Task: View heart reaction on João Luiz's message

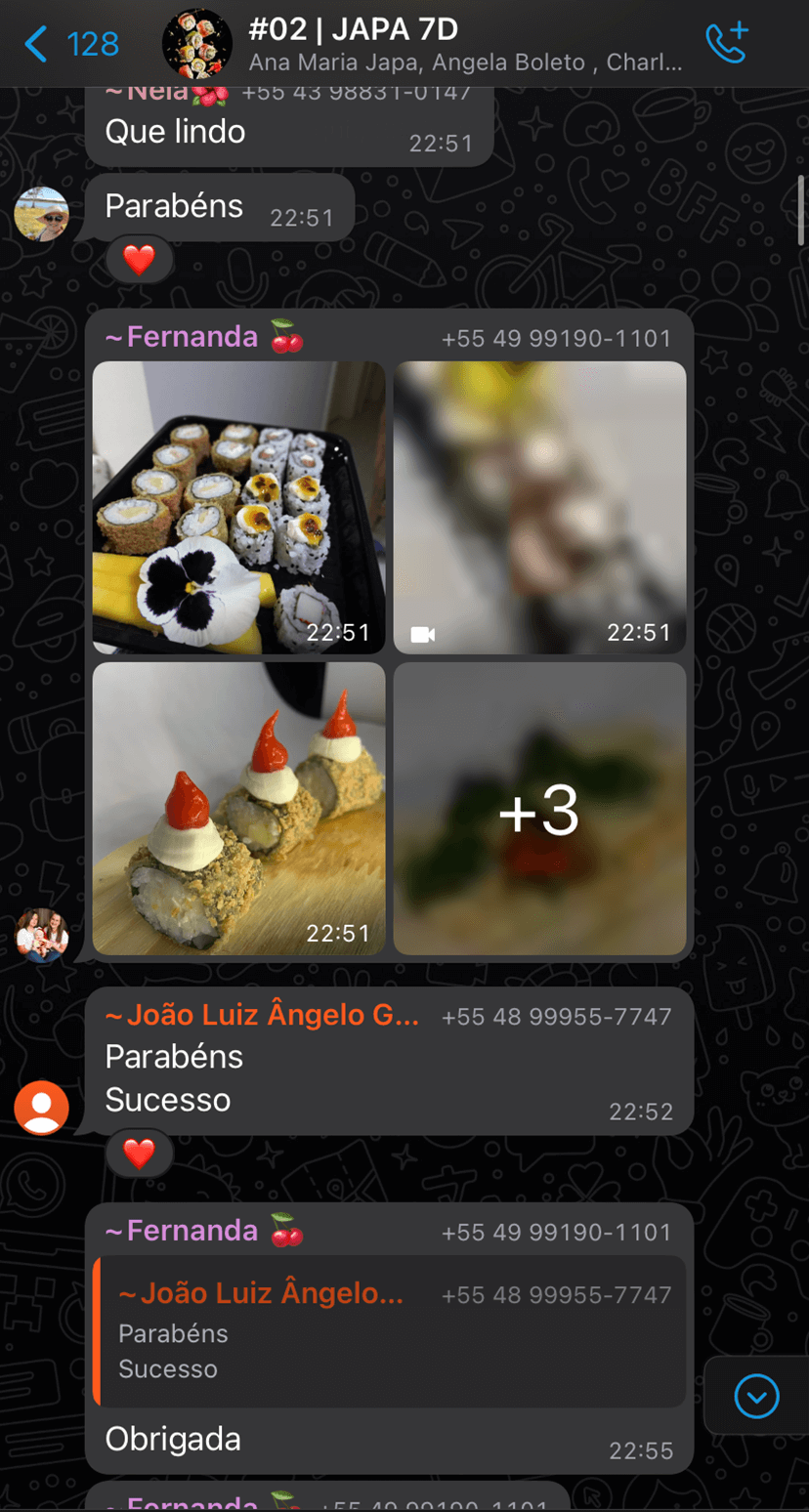Action: [x=139, y=1154]
